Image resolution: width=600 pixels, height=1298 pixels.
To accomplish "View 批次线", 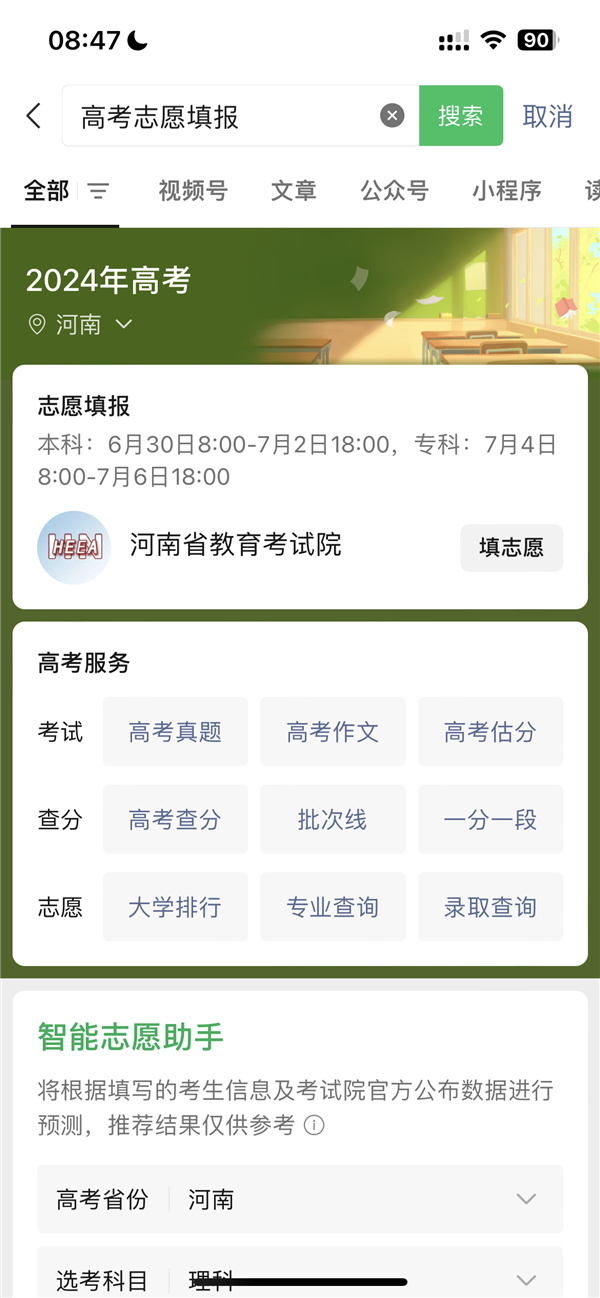I will (332, 820).
